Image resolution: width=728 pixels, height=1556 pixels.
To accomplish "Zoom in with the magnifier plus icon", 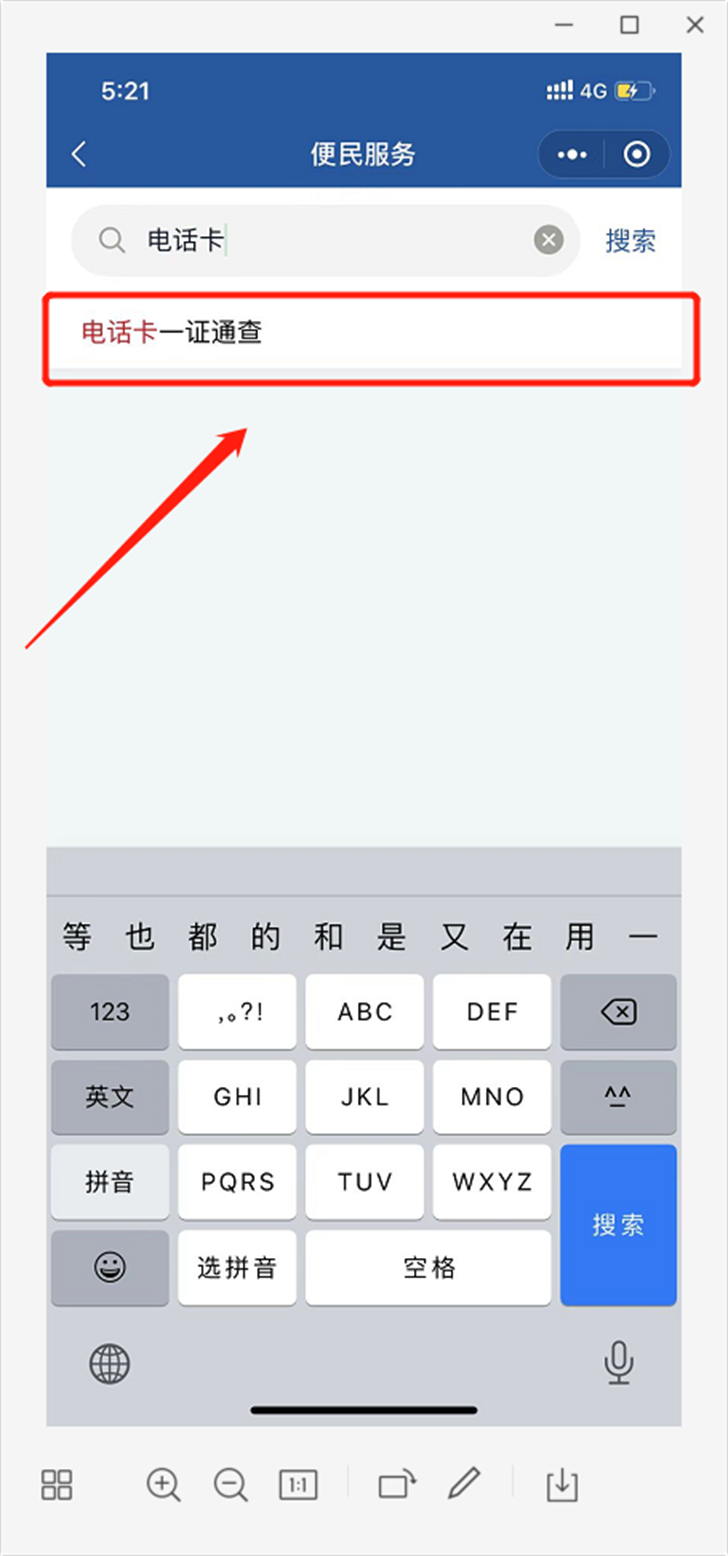I will (x=163, y=1485).
